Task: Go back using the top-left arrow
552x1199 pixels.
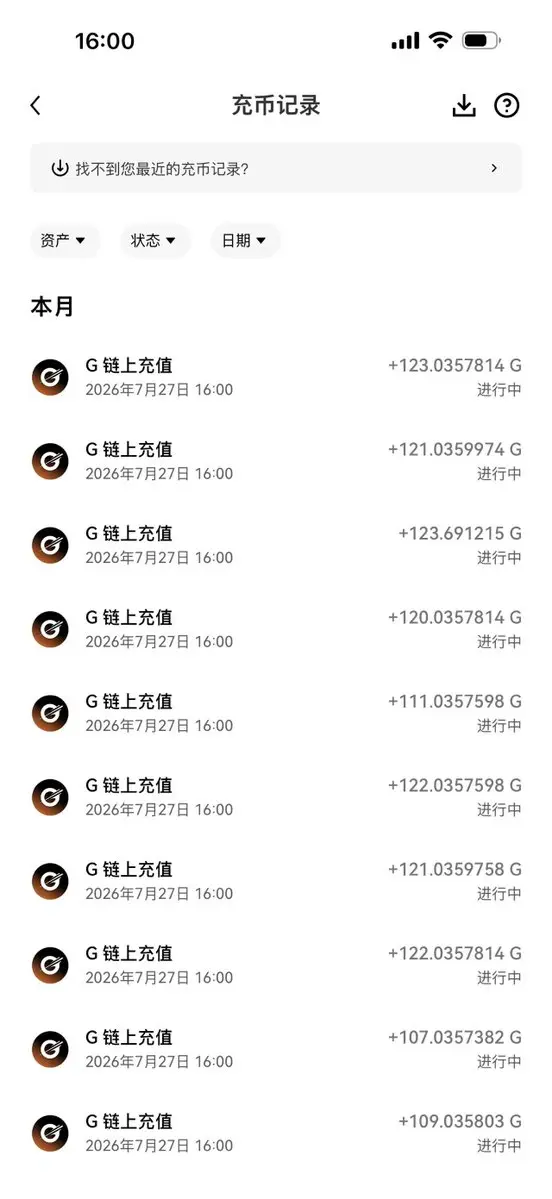Action: pyautogui.click(x=35, y=106)
